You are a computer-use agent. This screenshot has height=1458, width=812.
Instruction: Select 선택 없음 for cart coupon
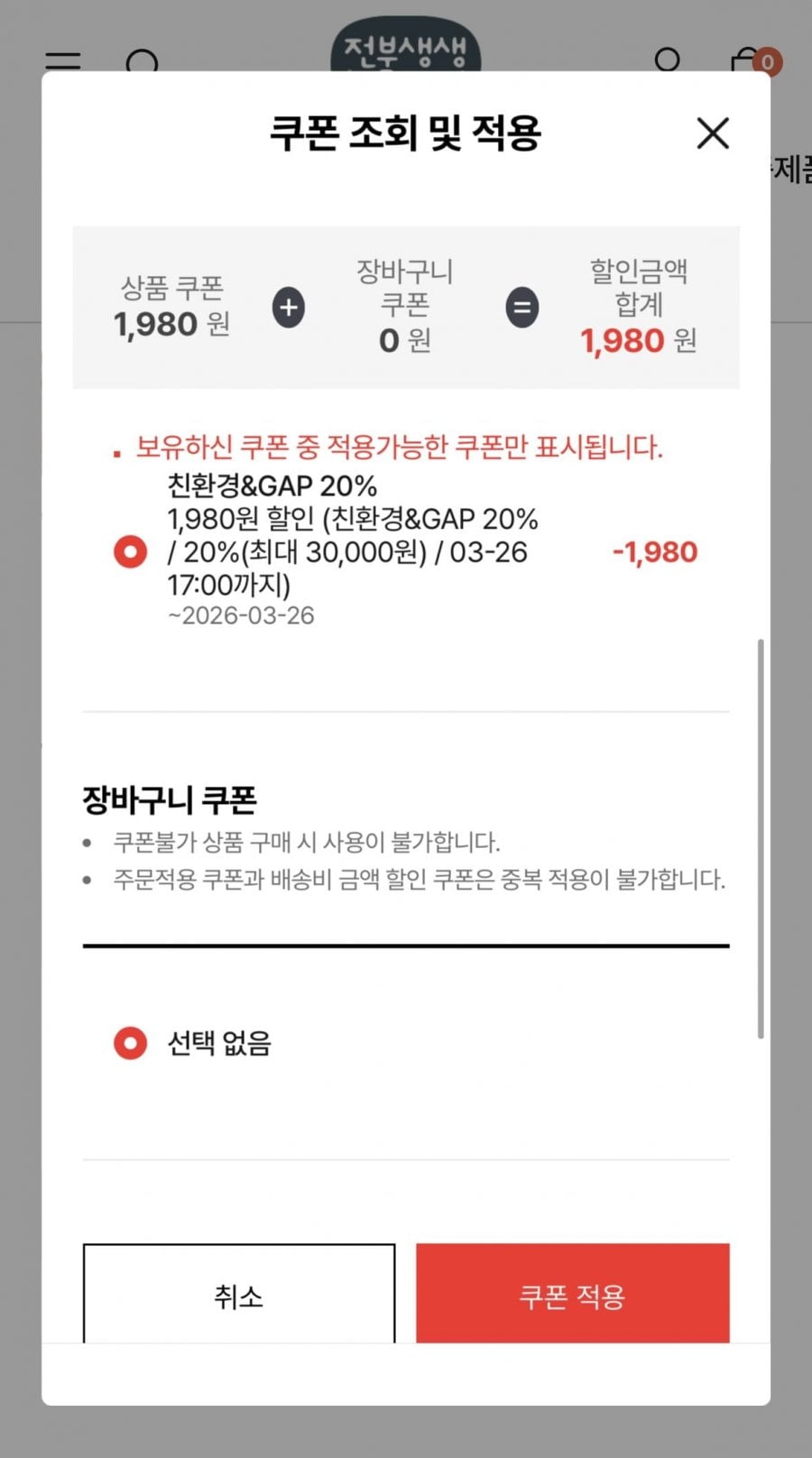(130, 1043)
